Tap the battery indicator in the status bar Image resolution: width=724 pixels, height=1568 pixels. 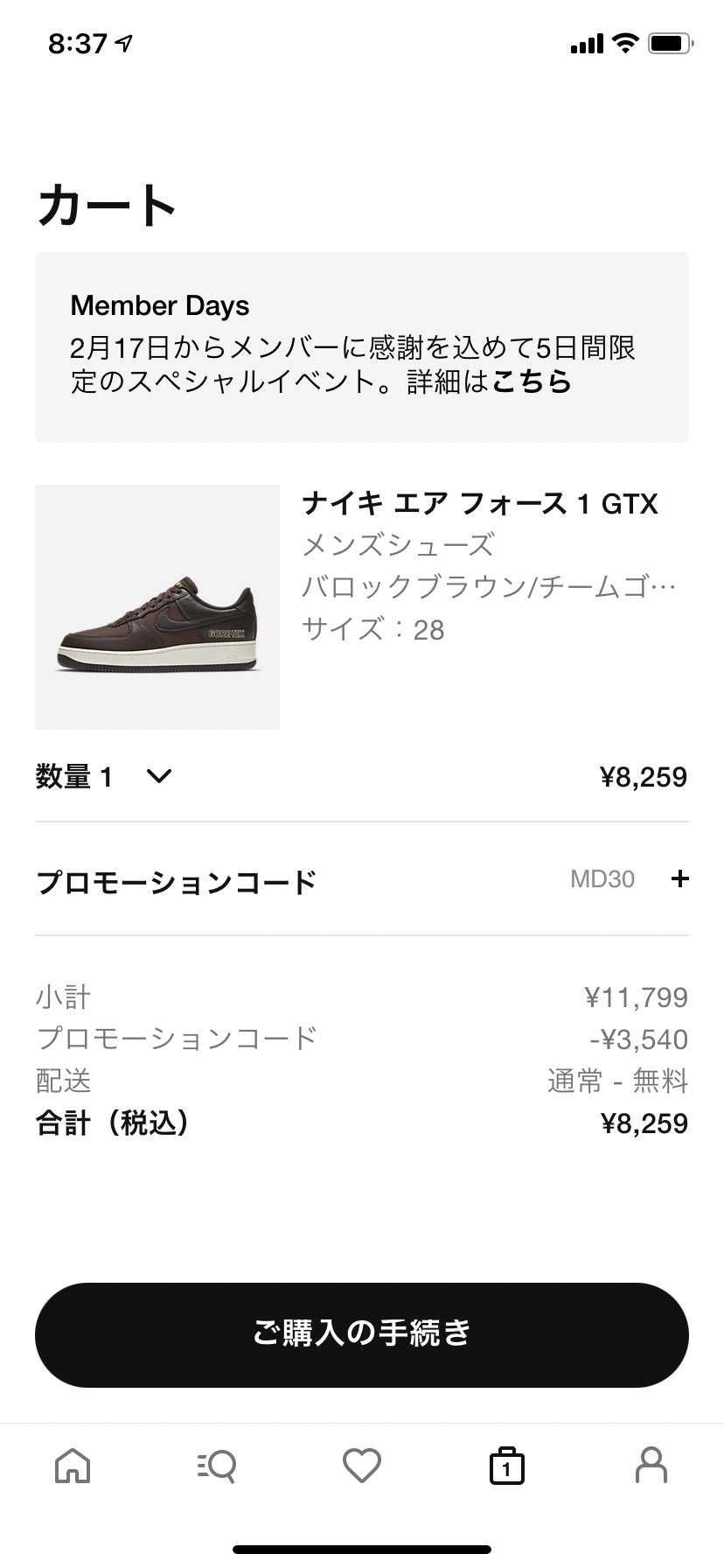[x=668, y=42]
